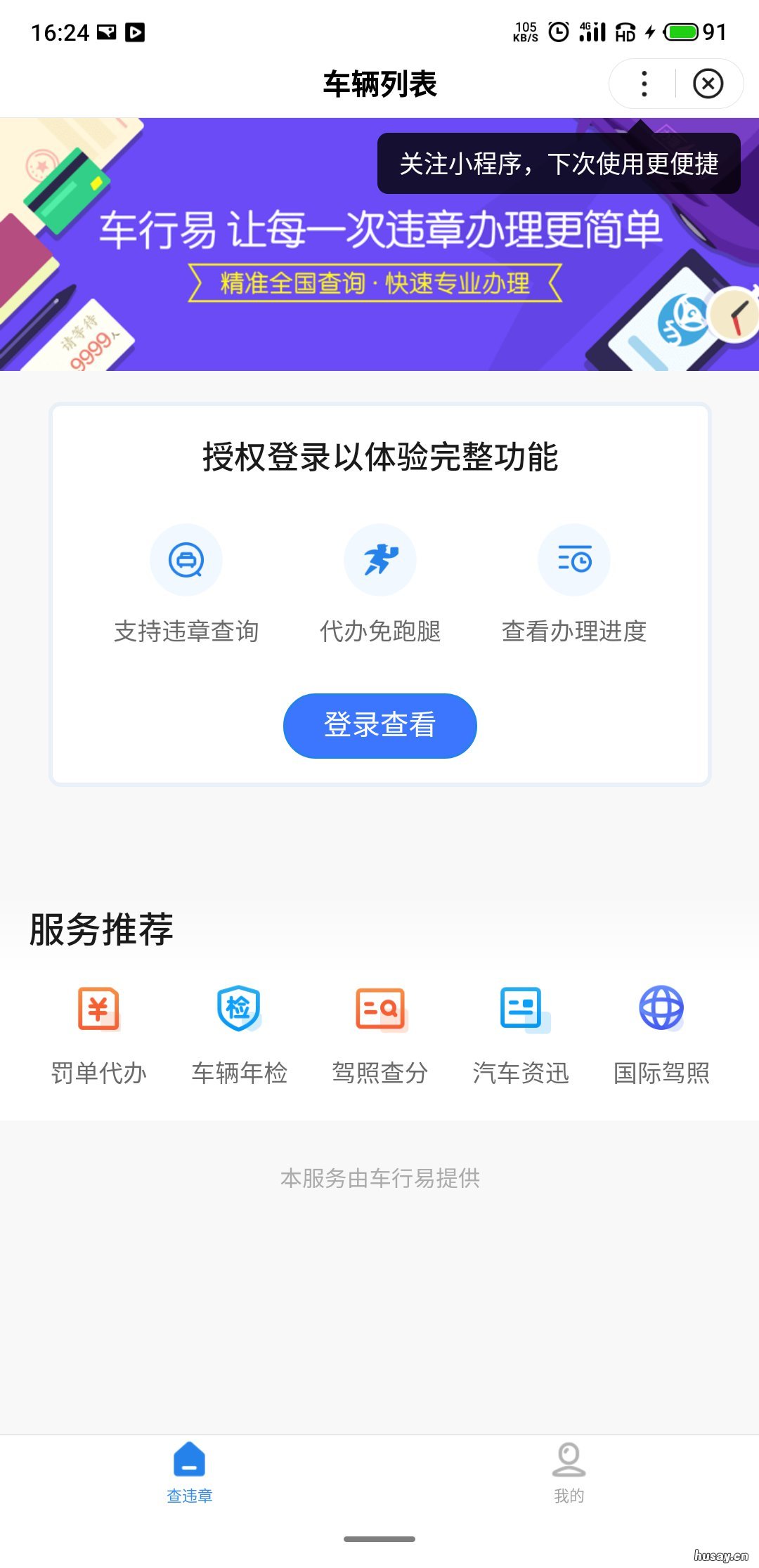The image size is (759, 1568).
Task: Tap the 支持违章查询 car query icon
Action: [186, 560]
